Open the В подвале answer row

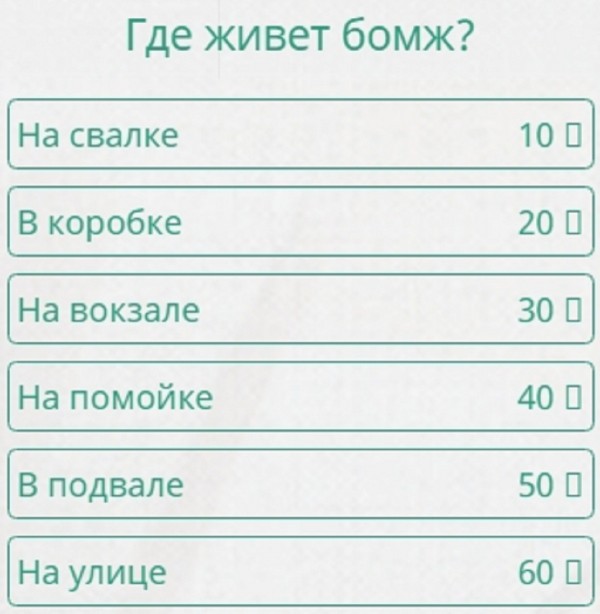click(300, 485)
